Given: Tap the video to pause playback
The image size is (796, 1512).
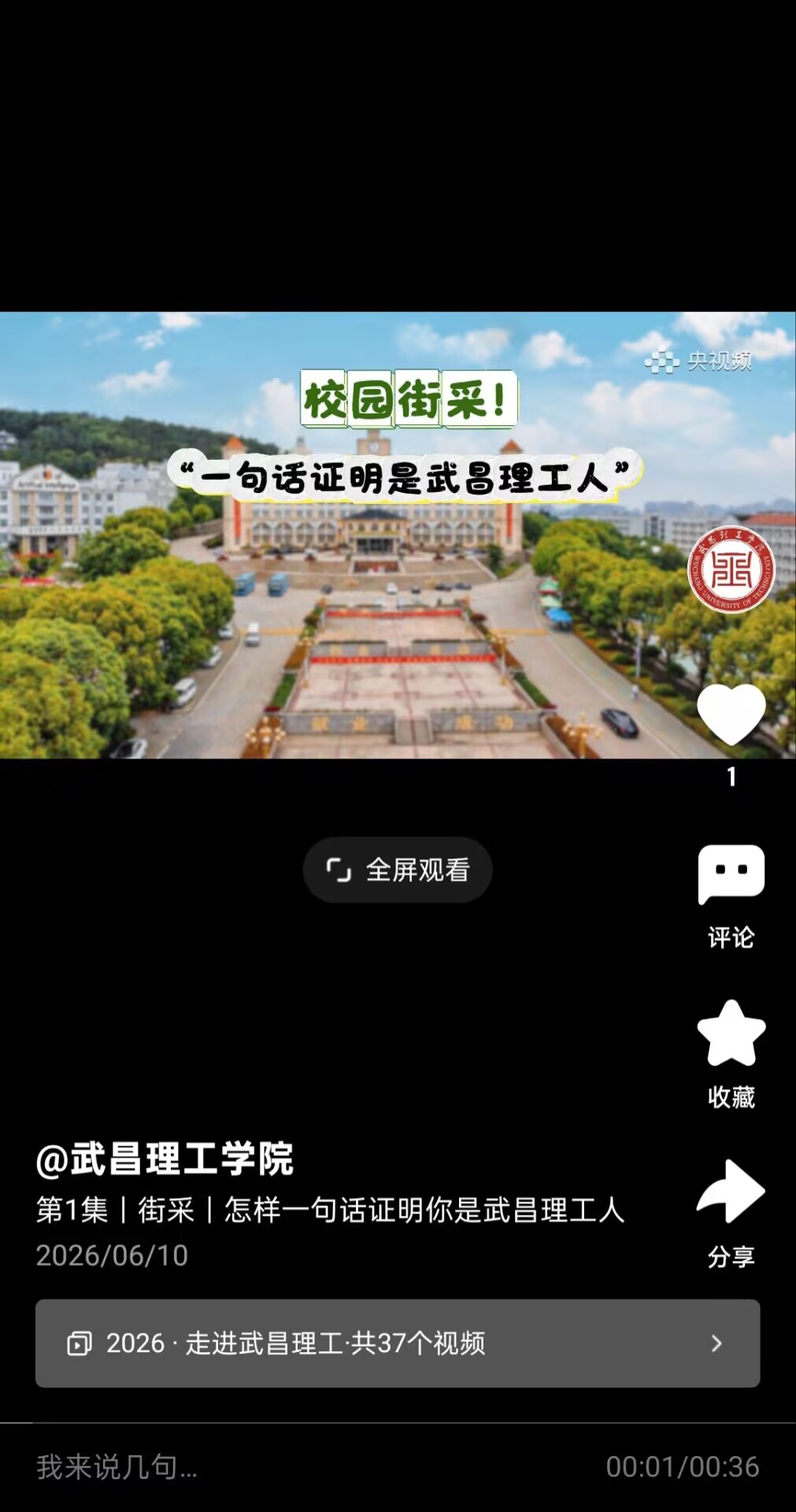Looking at the screenshot, I should click(x=398, y=535).
